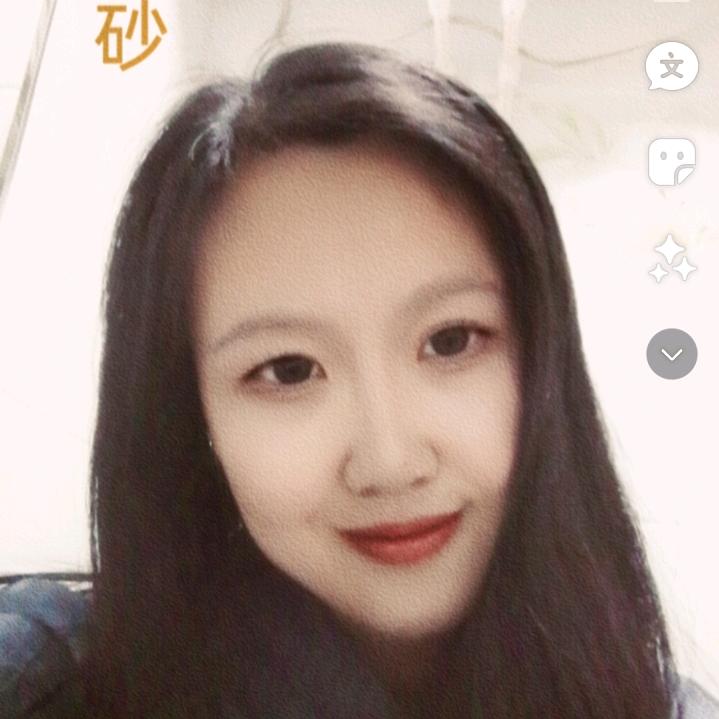Screen dimensions: 719x719
Task: Collapse the tool list with the chevron
Action: click(x=671, y=354)
